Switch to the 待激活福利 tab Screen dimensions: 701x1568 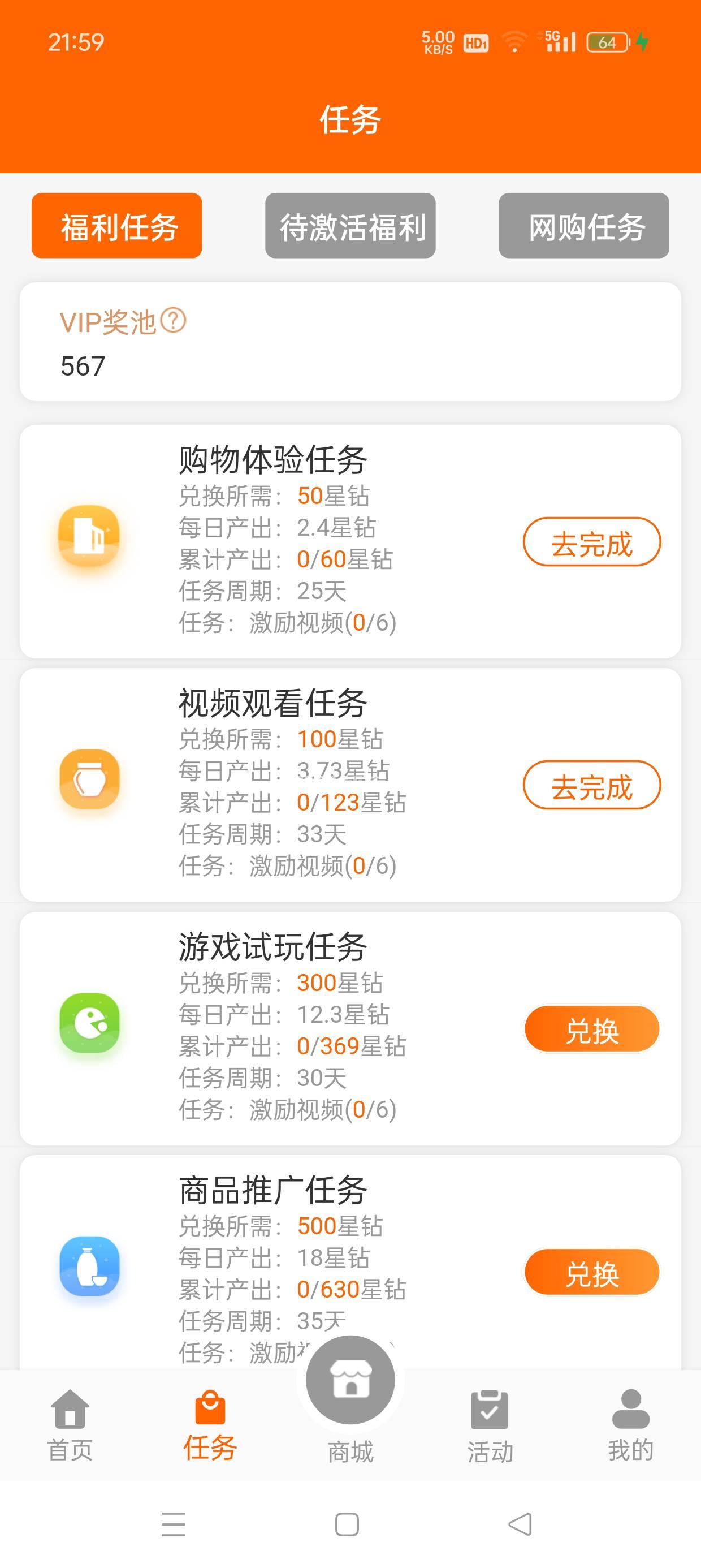click(x=350, y=226)
